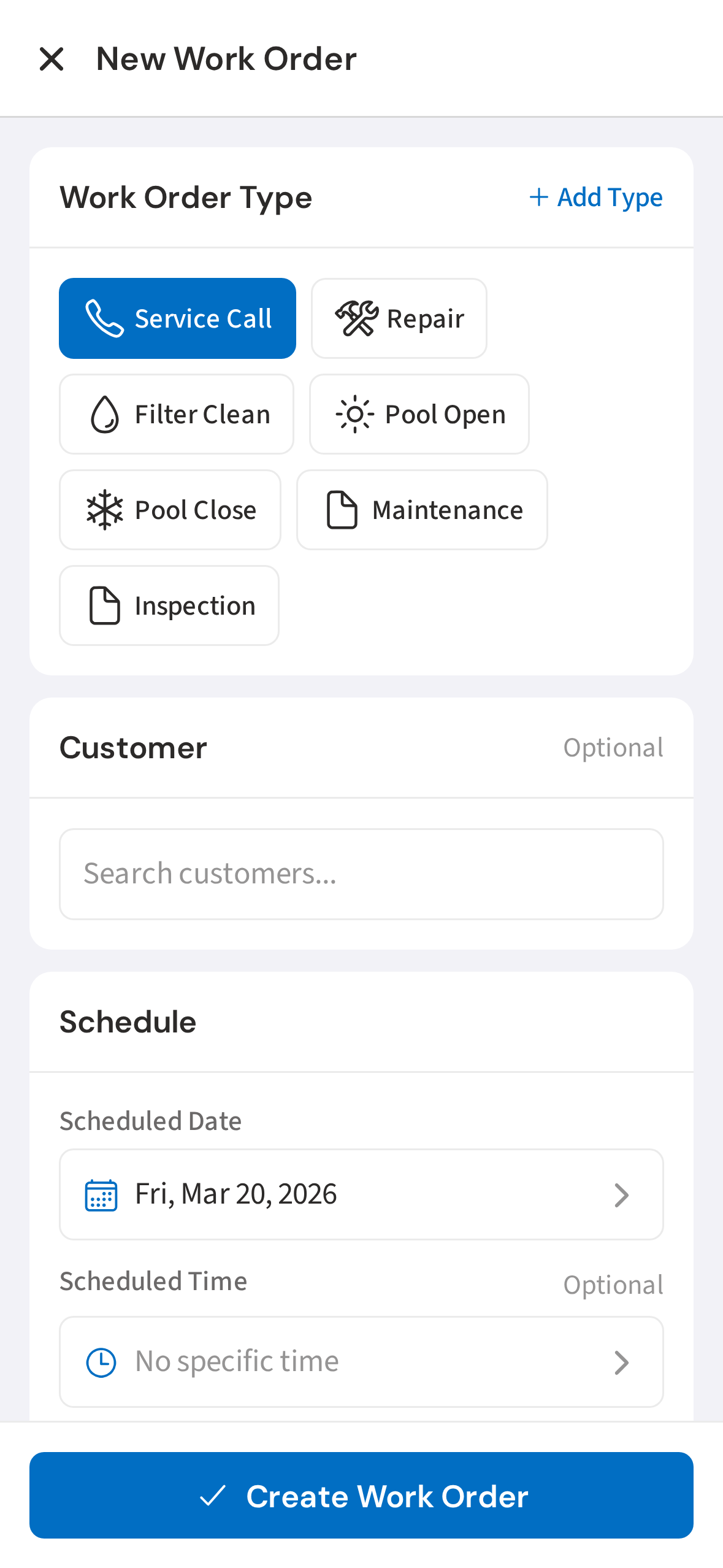Click the Pool Close snowflake icon
The width and height of the screenshot is (723, 1568).
[105, 509]
